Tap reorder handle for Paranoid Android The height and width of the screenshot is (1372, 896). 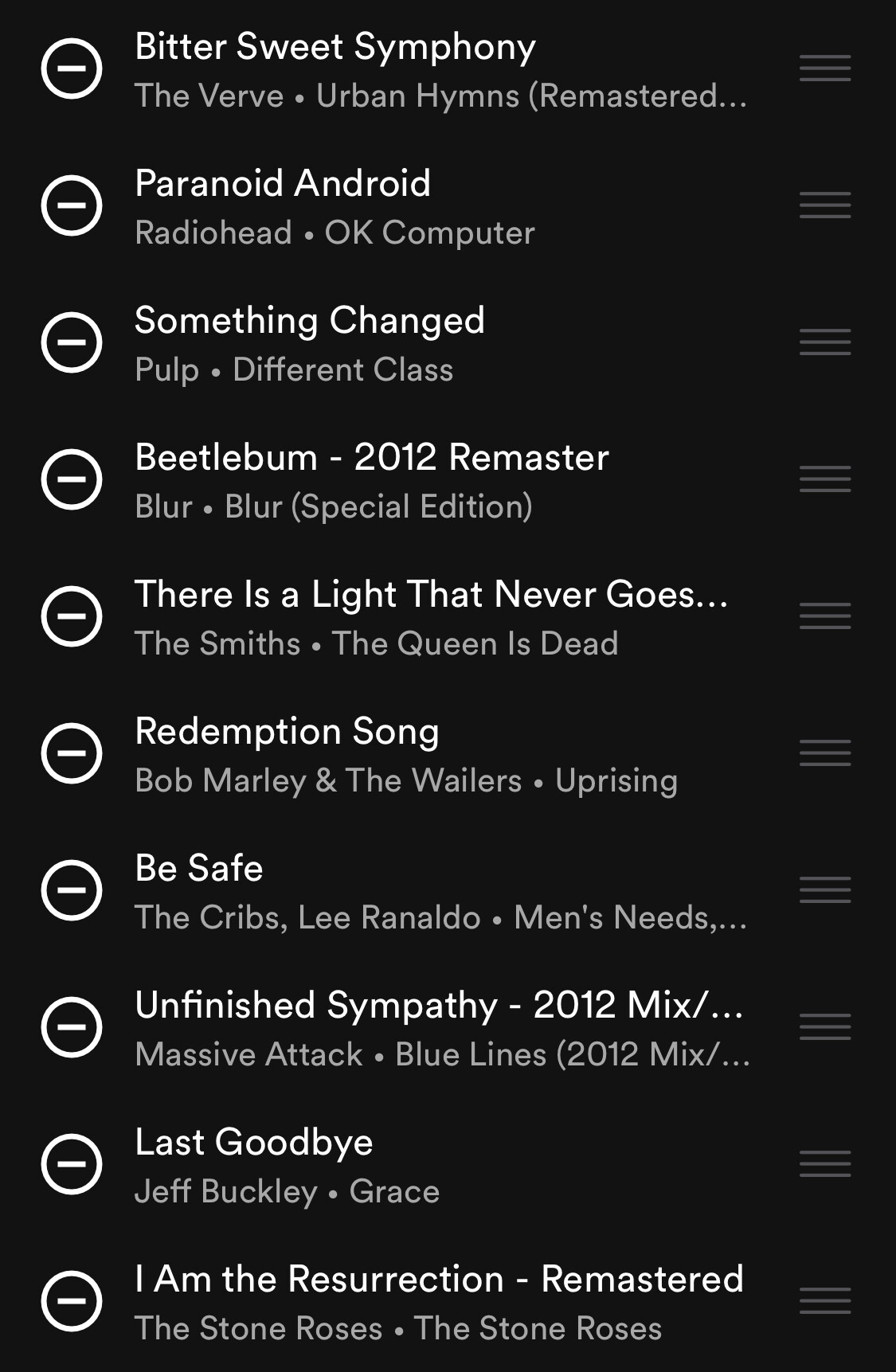(825, 205)
